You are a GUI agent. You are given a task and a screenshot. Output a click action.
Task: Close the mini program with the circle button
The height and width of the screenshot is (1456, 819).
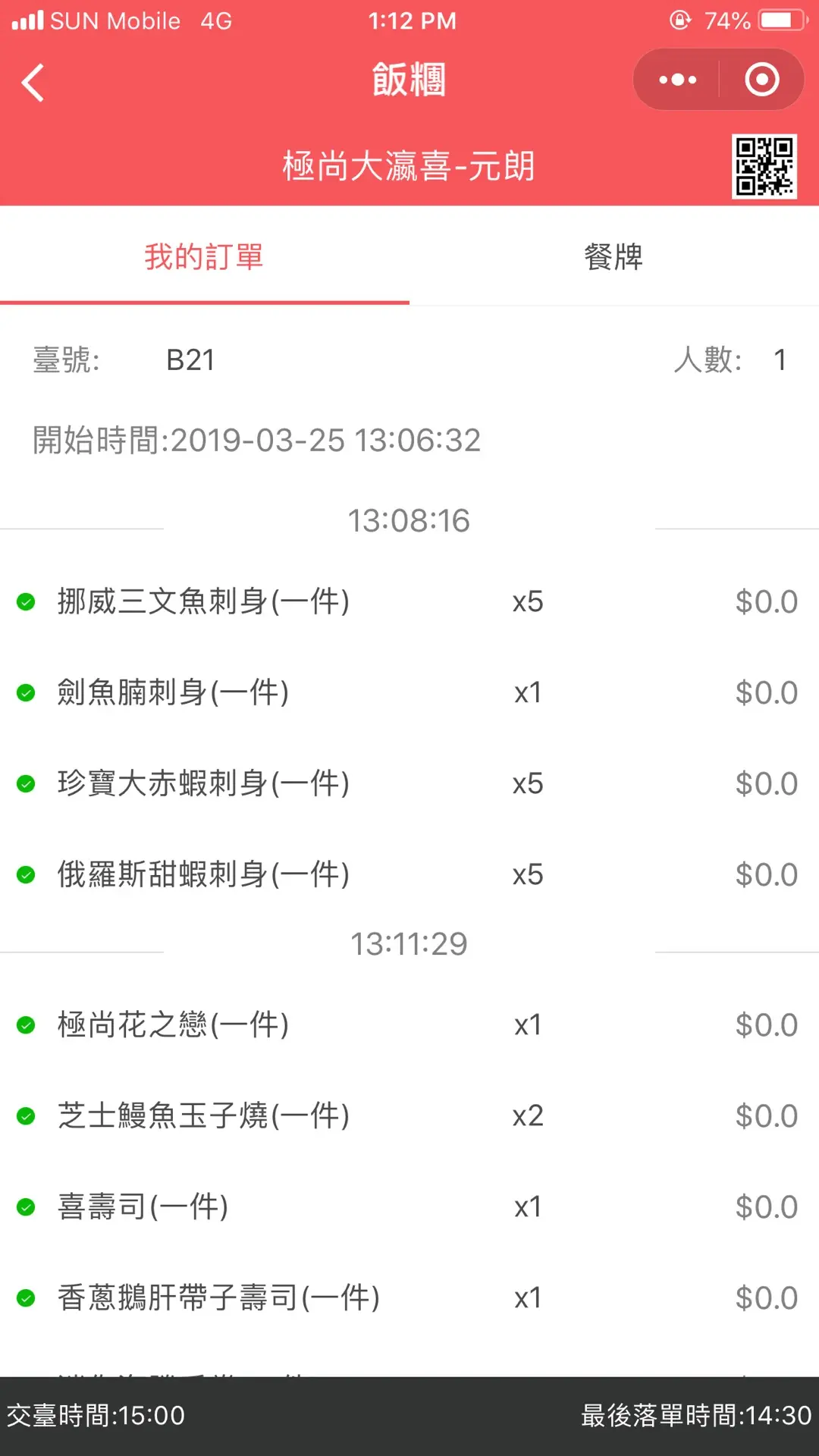click(x=761, y=80)
